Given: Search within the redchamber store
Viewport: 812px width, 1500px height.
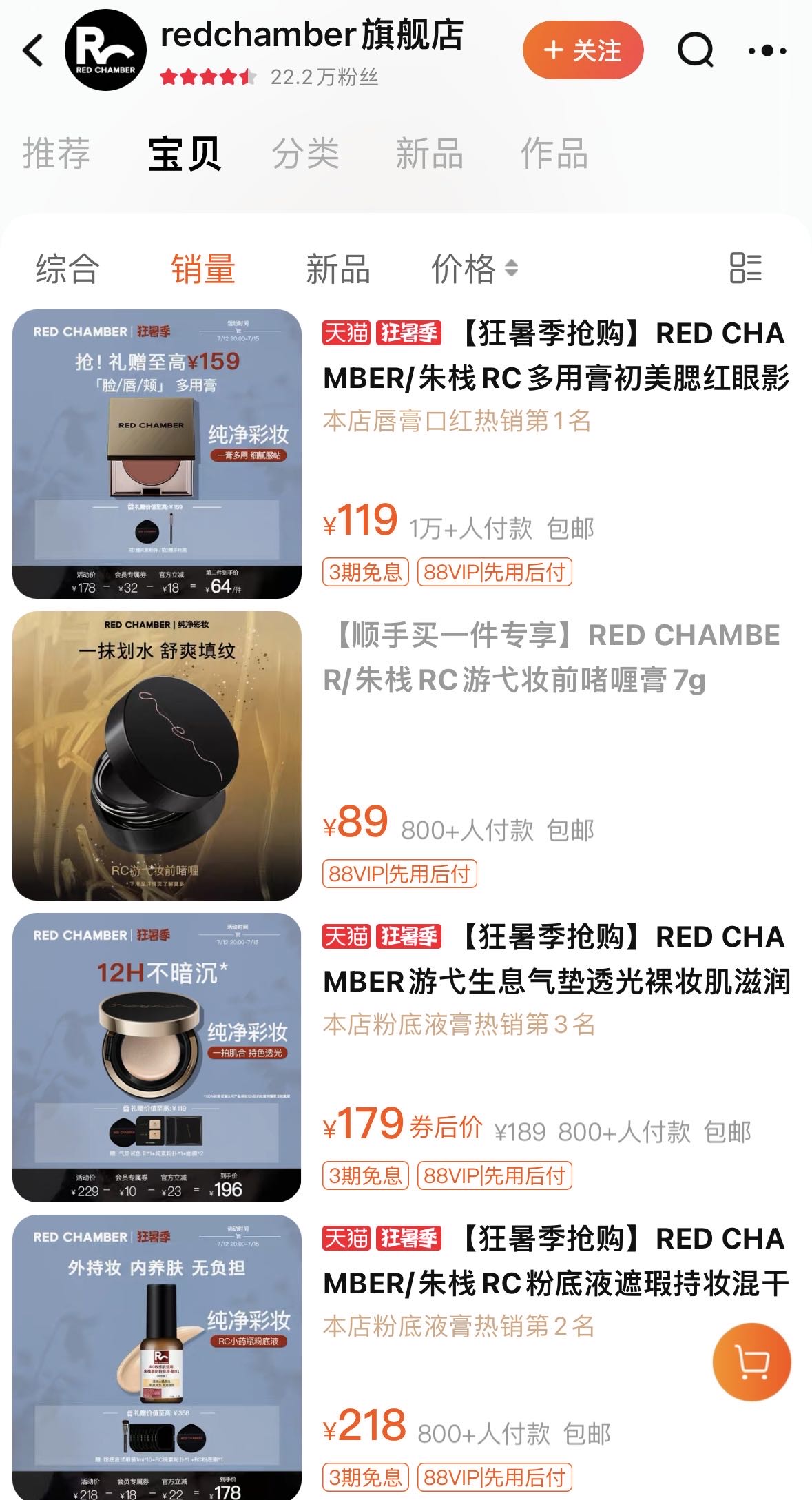Looking at the screenshot, I should (x=695, y=51).
